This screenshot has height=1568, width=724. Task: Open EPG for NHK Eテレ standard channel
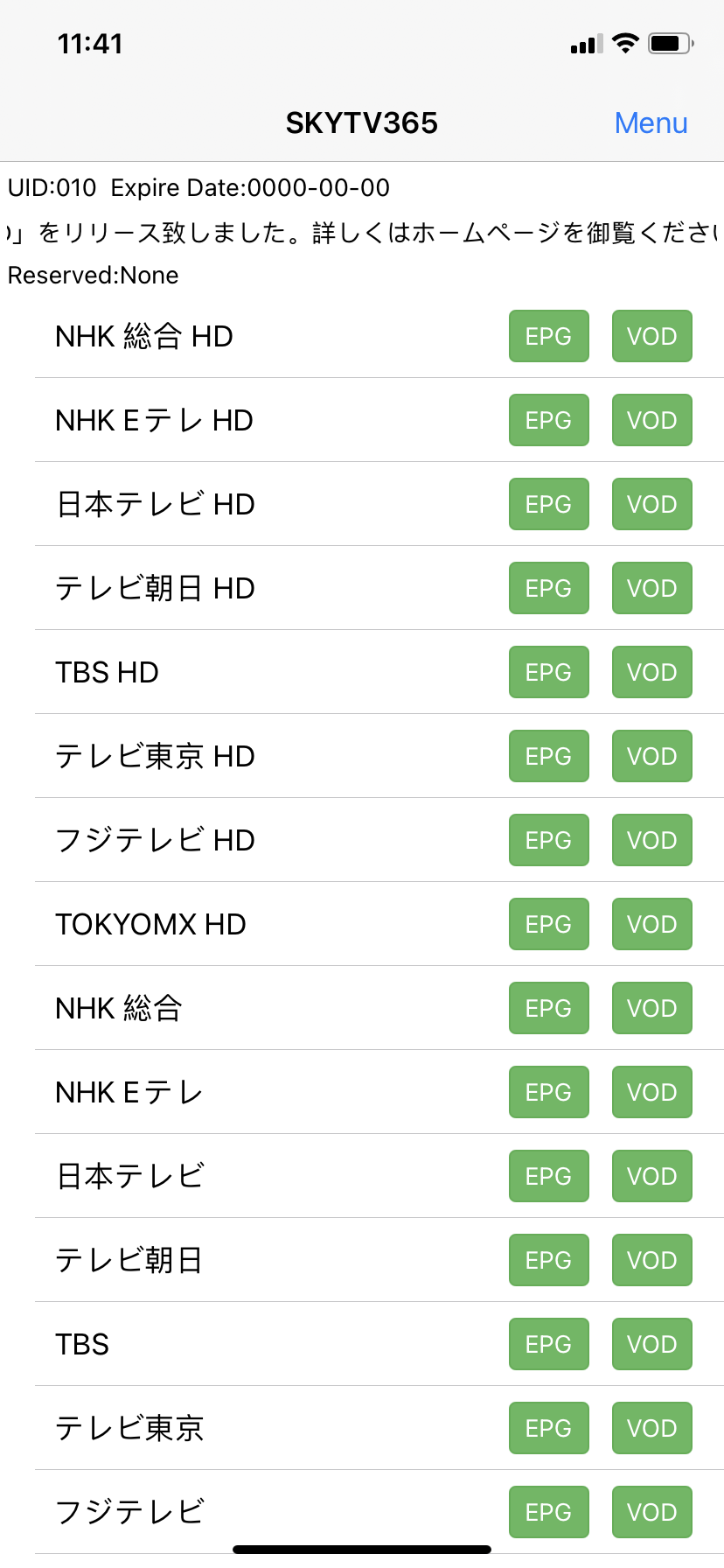click(x=549, y=1092)
